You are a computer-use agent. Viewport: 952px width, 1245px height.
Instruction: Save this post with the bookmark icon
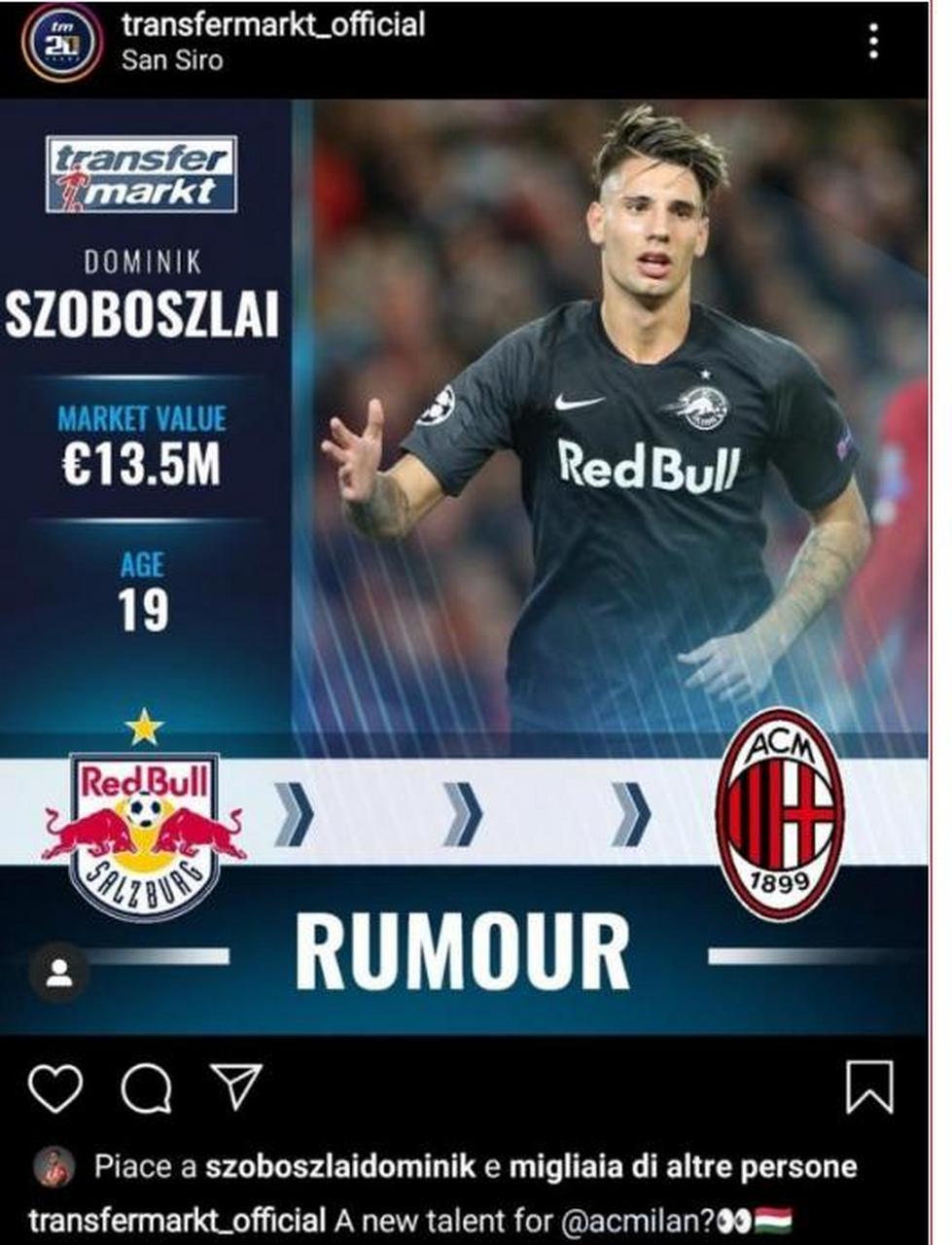pos(868,1086)
